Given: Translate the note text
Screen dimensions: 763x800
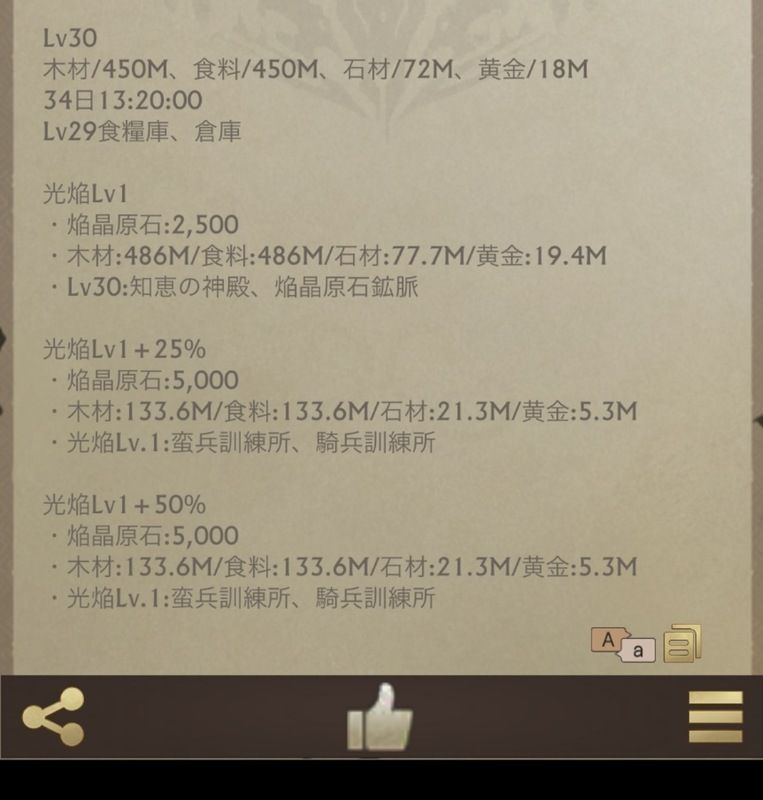Looking at the screenshot, I should pos(623,645).
